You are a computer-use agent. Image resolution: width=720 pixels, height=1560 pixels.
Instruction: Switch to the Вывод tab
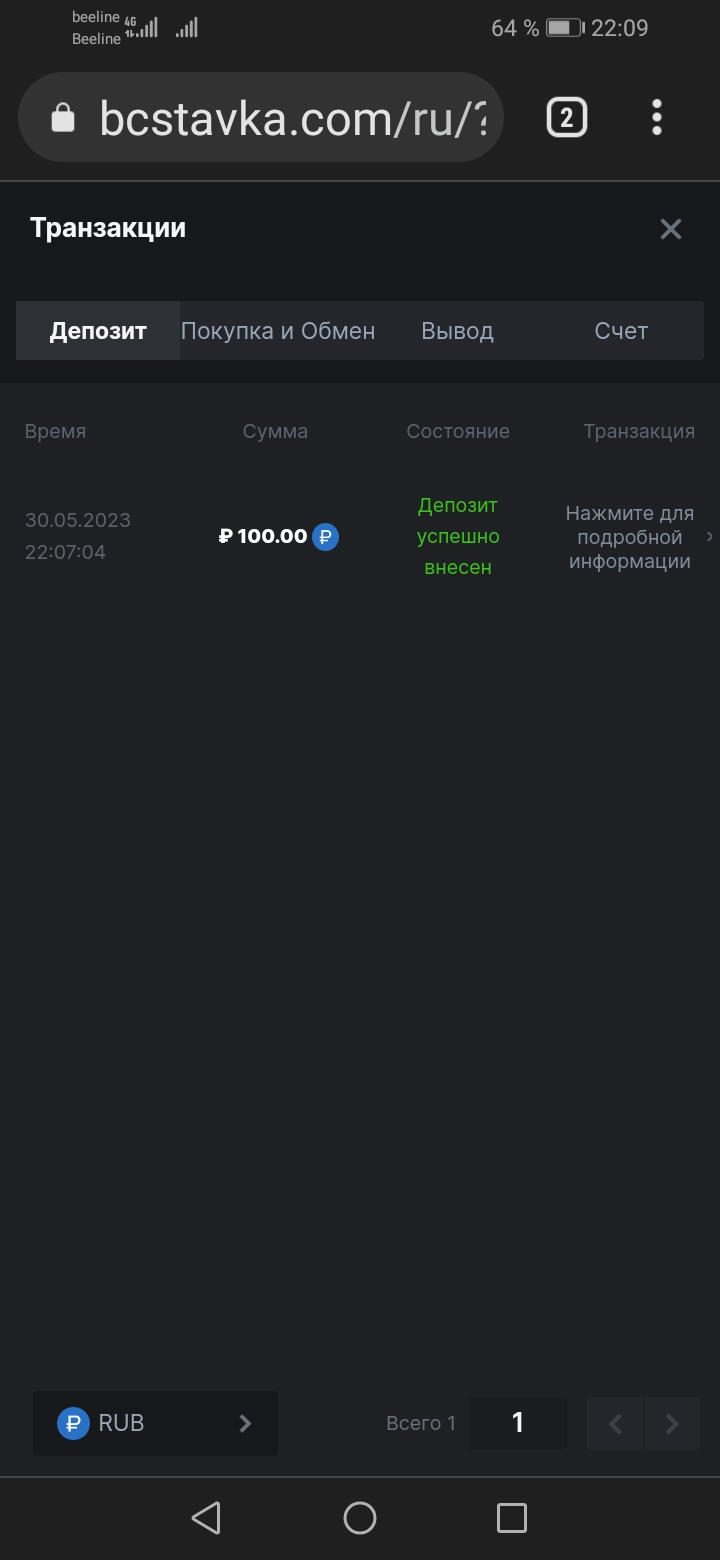(457, 330)
